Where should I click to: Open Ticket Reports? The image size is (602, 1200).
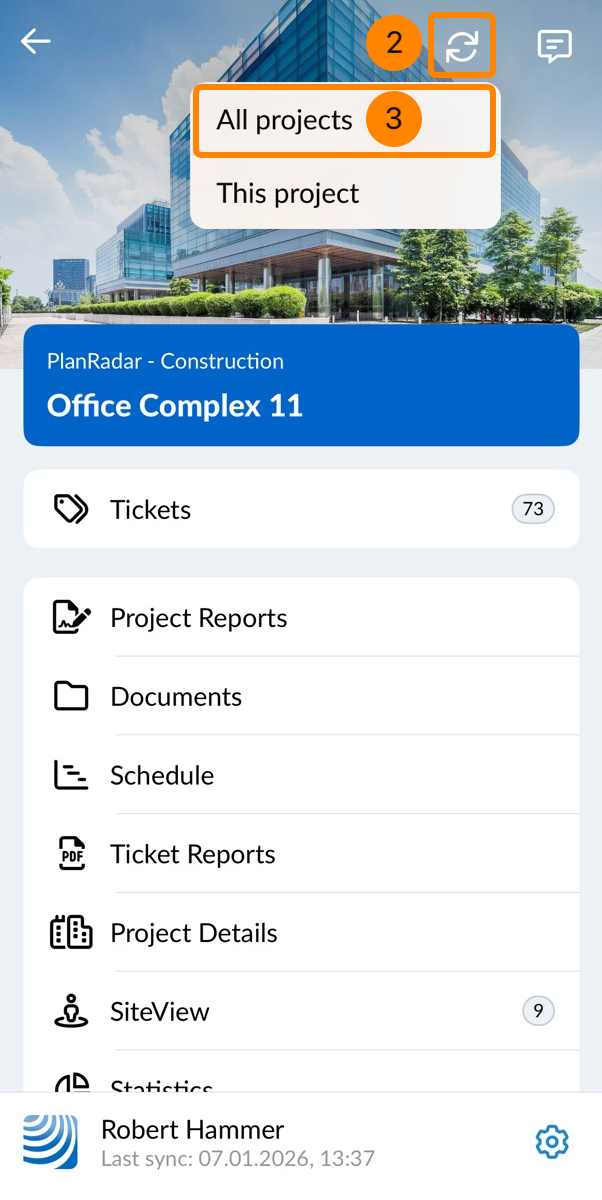300,854
